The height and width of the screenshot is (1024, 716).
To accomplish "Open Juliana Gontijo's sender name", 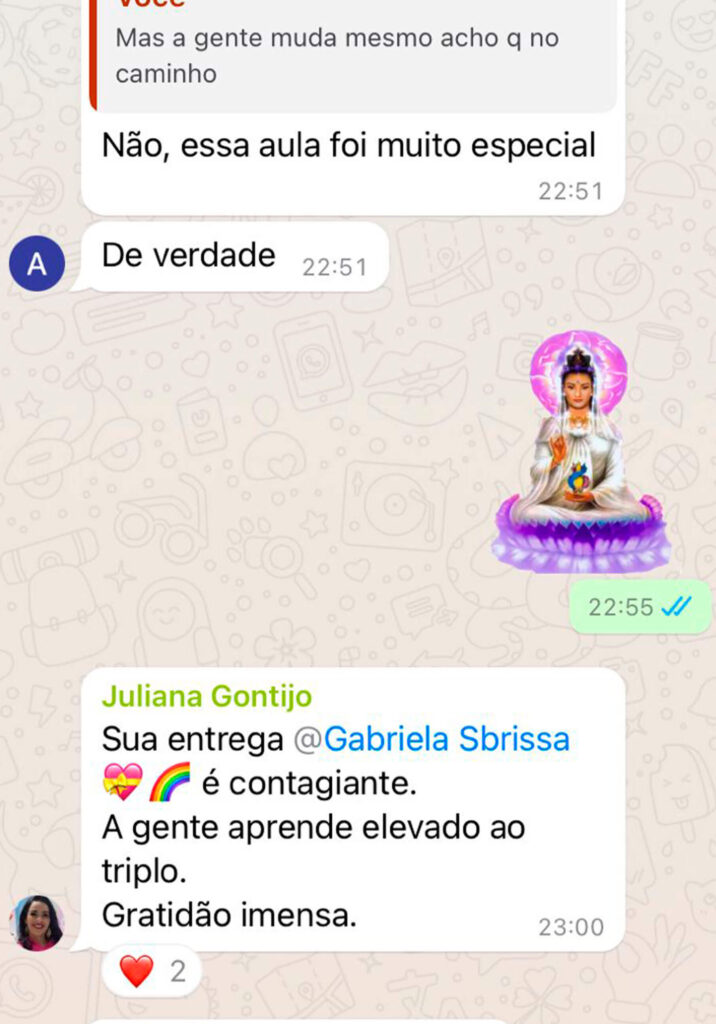I will point(207,696).
